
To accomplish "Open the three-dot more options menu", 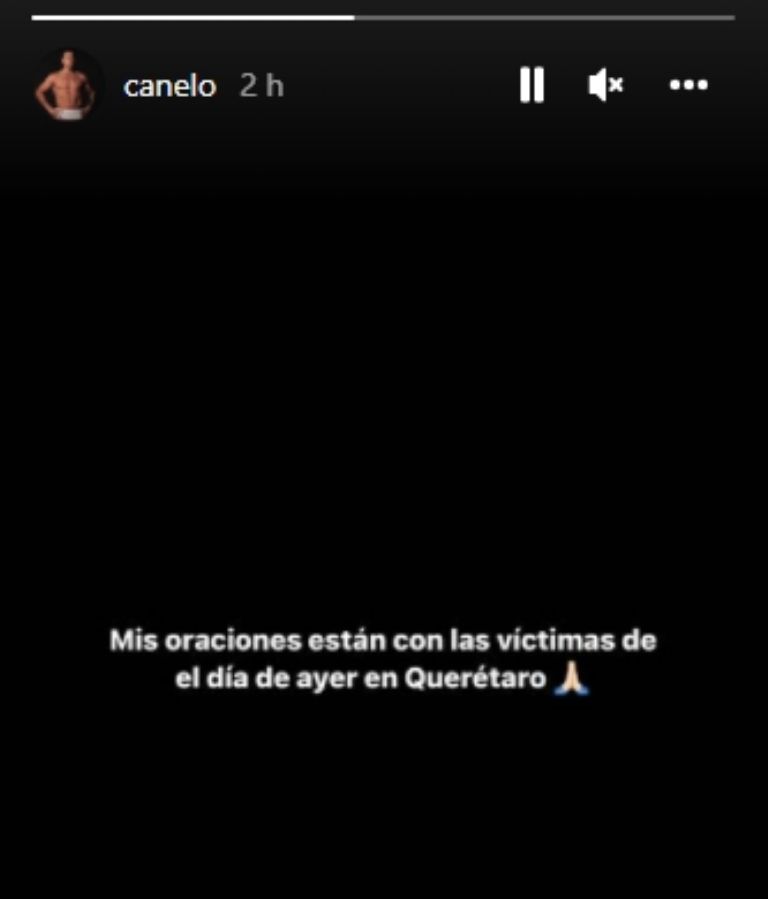I will (x=688, y=86).
